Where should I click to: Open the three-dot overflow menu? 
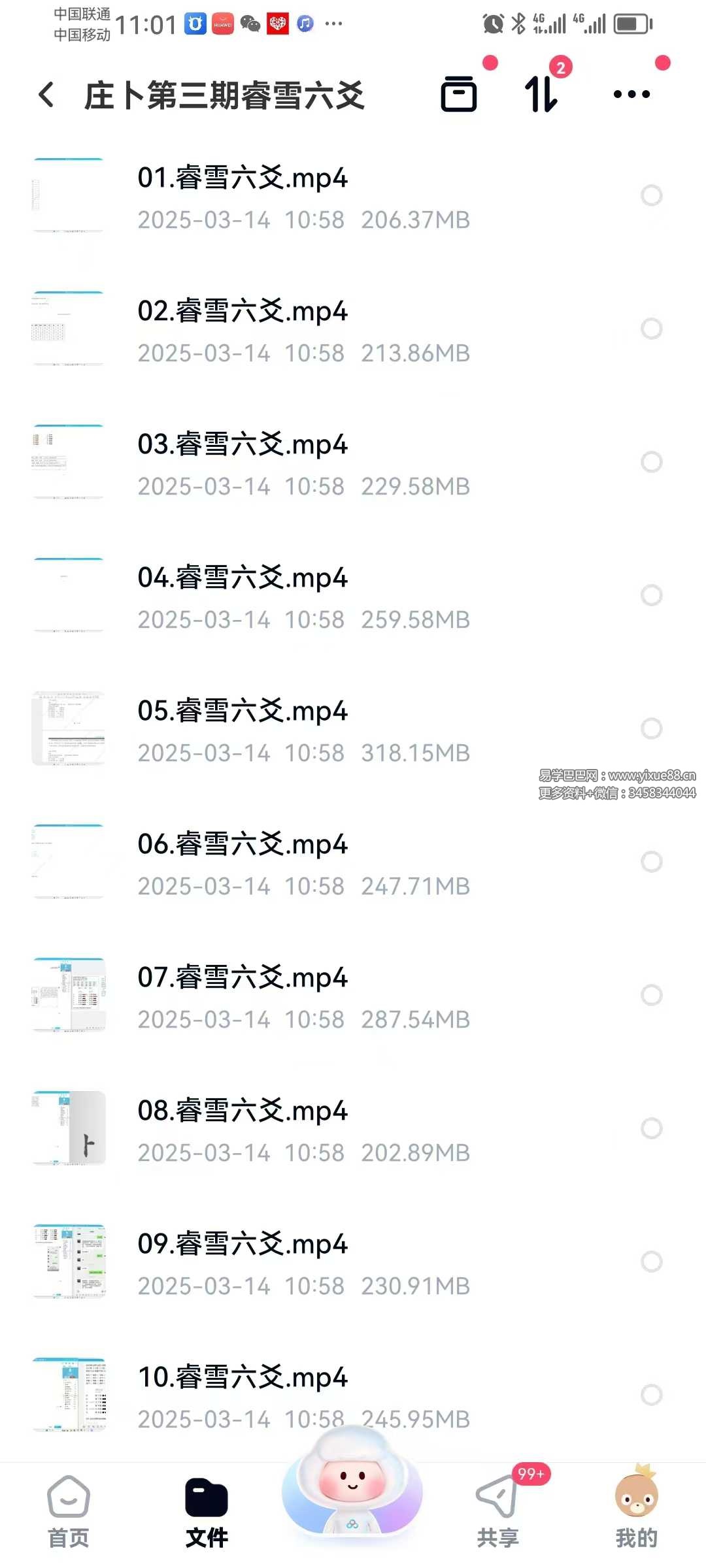(631, 94)
